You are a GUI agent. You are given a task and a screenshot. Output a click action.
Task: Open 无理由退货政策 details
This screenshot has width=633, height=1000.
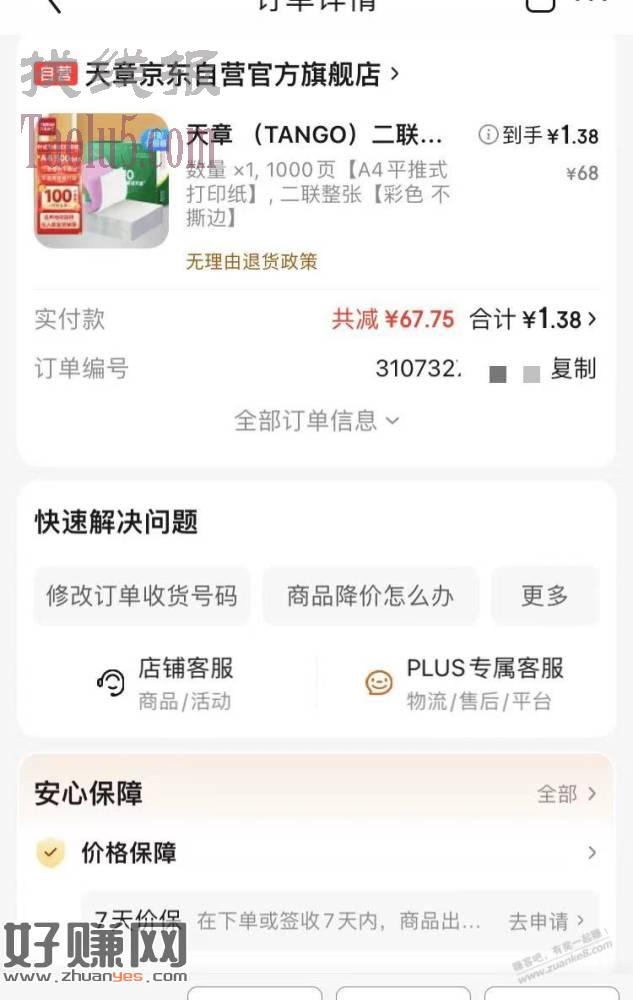(x=252, y=262)
